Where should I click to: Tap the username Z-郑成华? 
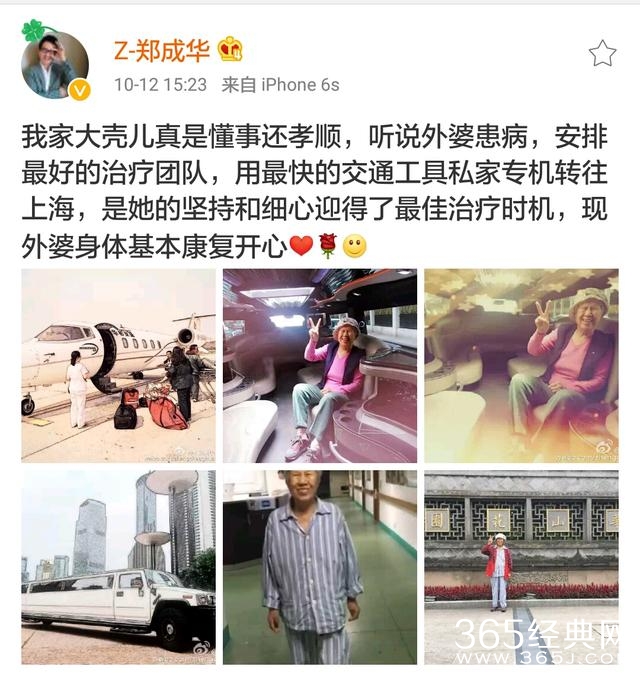coord(162,50)
